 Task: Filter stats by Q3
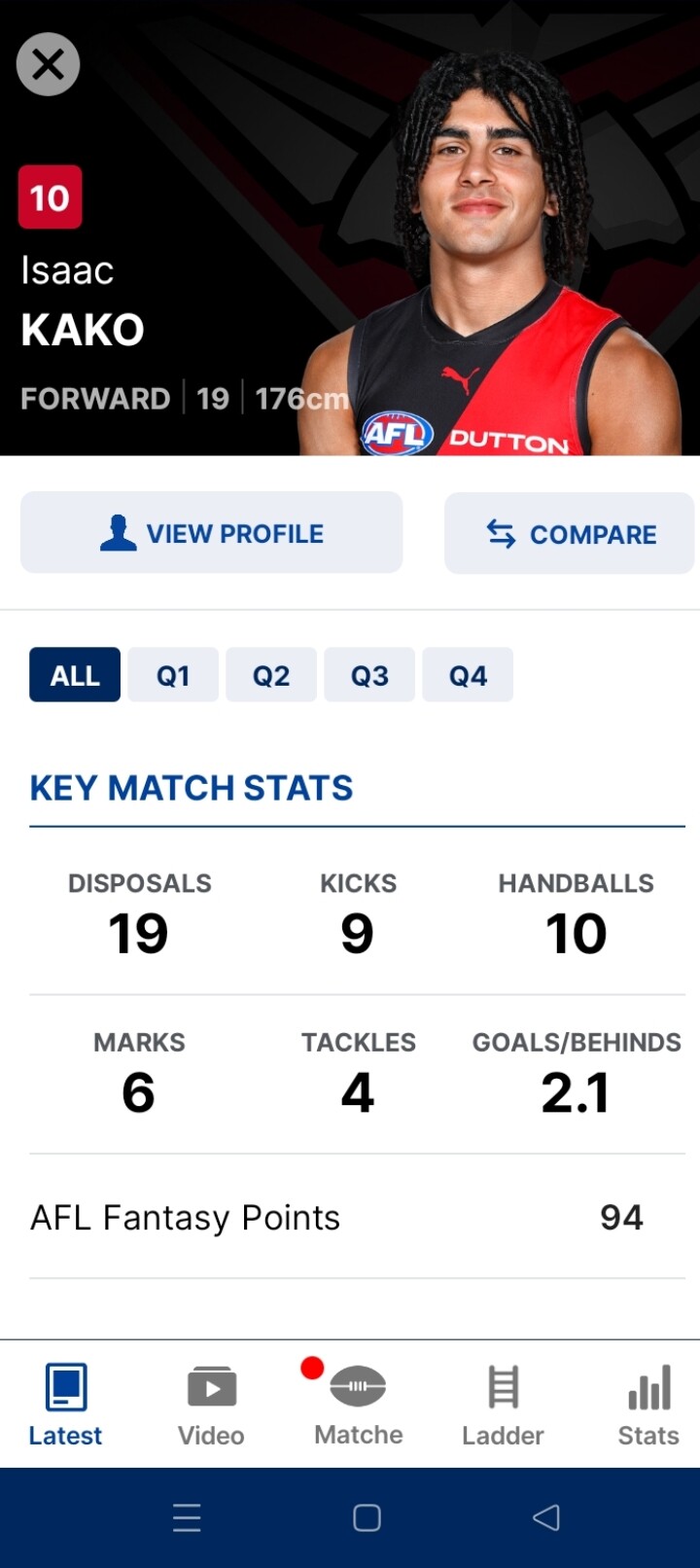(x=369, y=675)
